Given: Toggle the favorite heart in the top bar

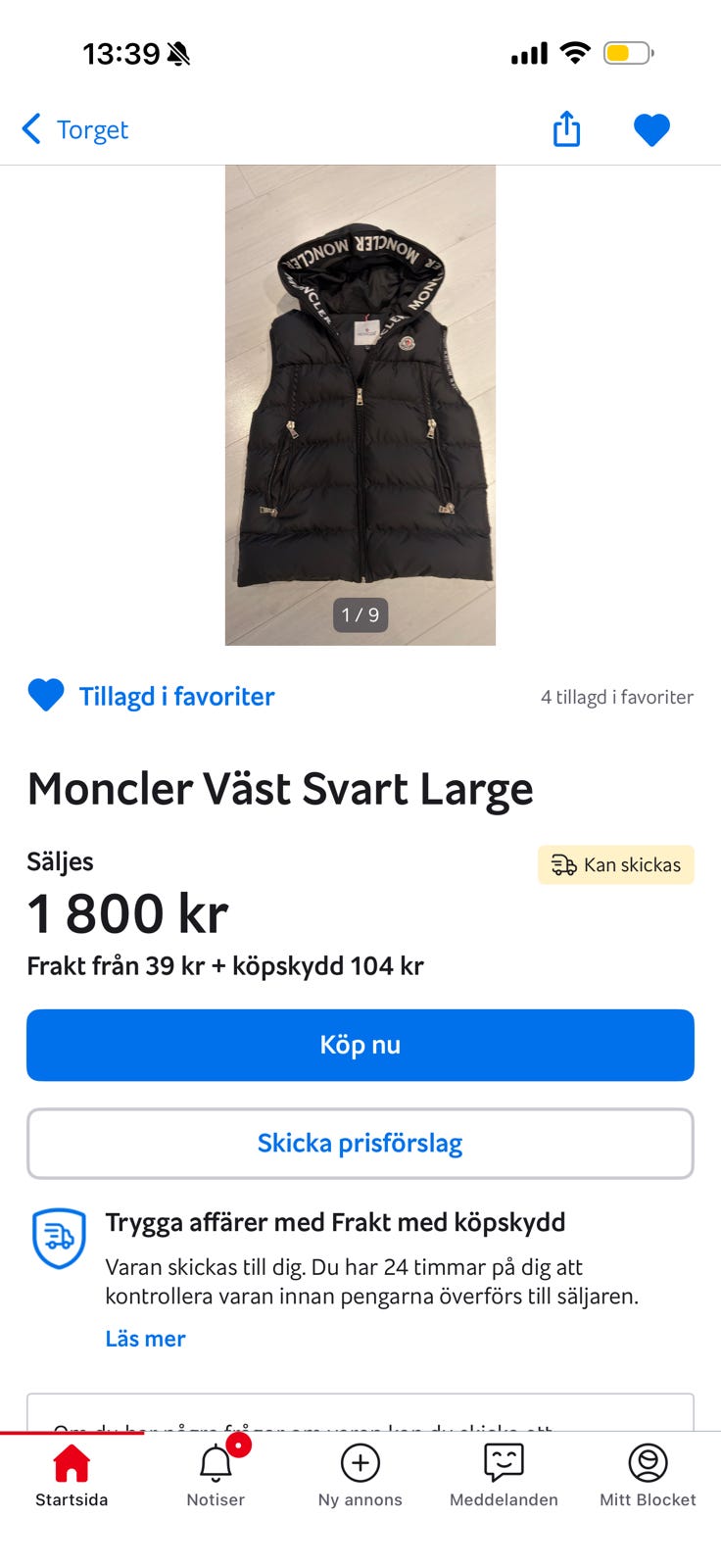Looking at the screenshot, I should pyautogui.click(x=651, y=129).
